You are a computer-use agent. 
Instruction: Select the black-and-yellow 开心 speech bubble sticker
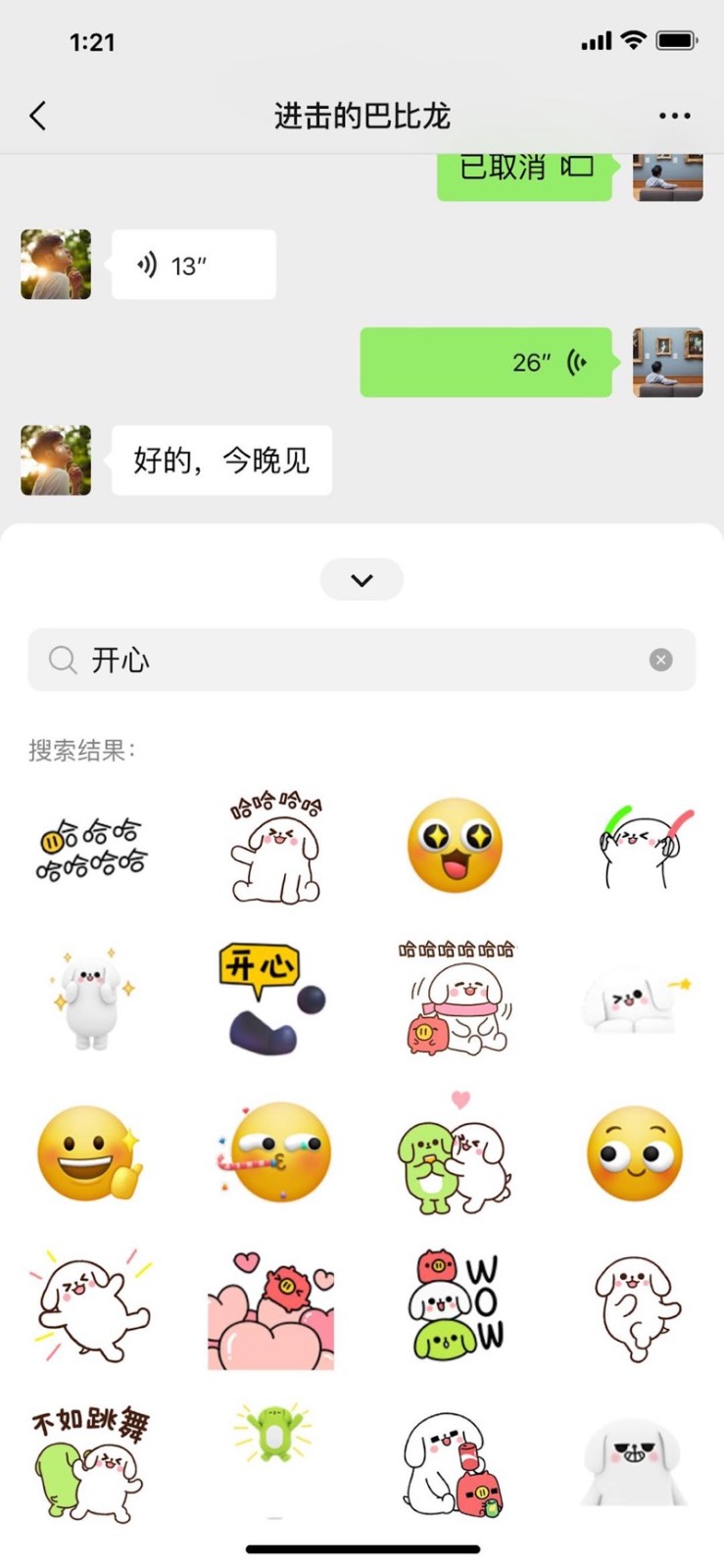tap(272, 1000)
